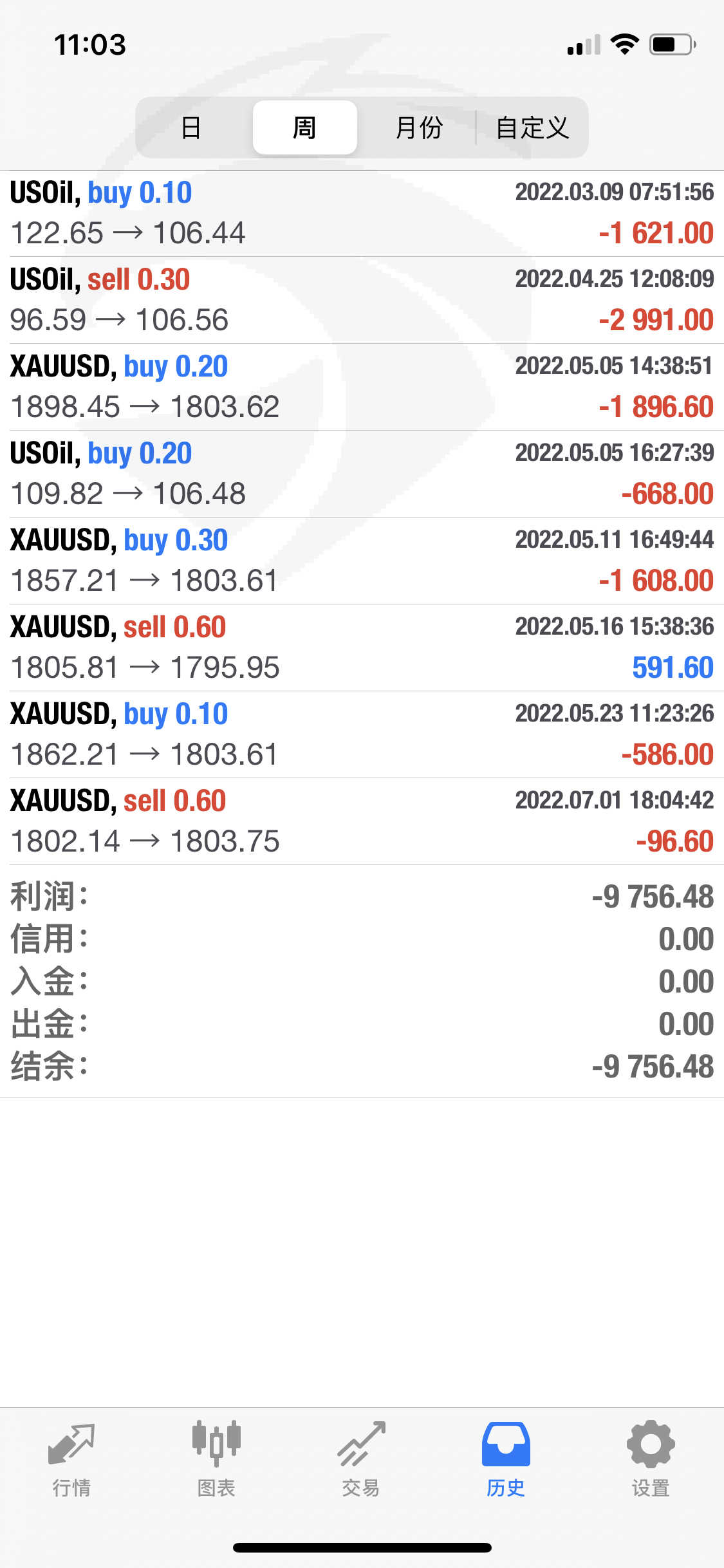View the XAUUSD sell 0.60 trade with 591.60 profit
This screenshot has height=1568, width=724.
pos(362,648)
